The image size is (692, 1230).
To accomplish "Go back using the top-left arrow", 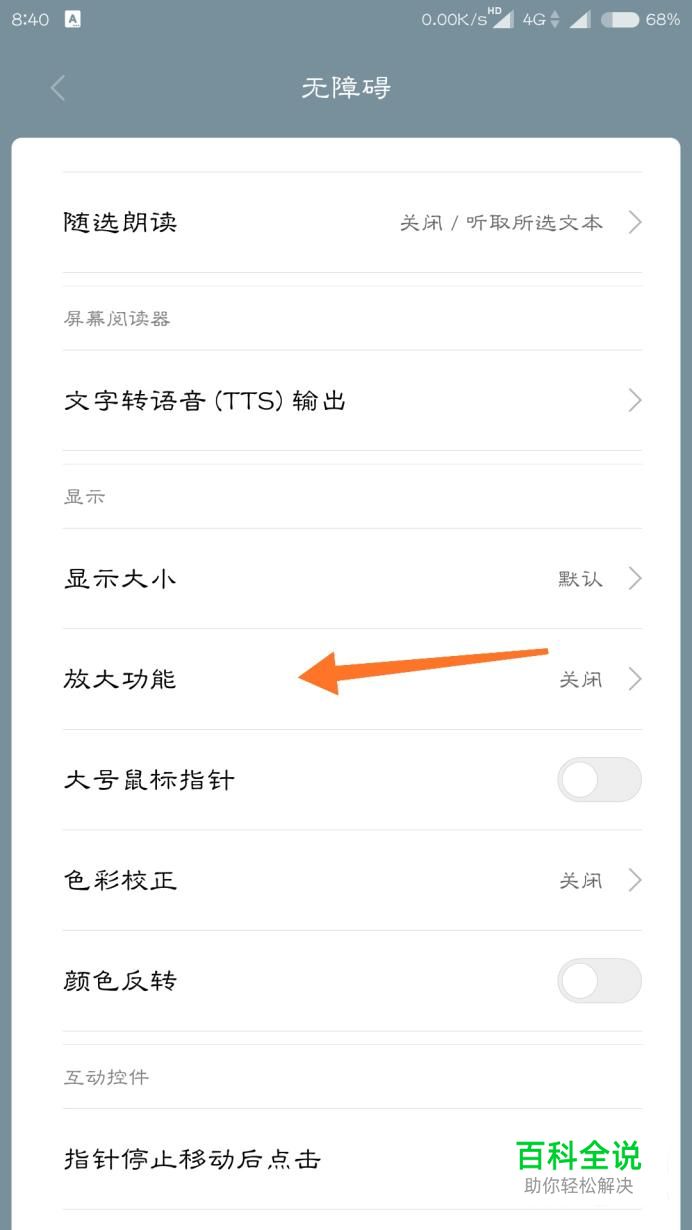I will (58, 88).
